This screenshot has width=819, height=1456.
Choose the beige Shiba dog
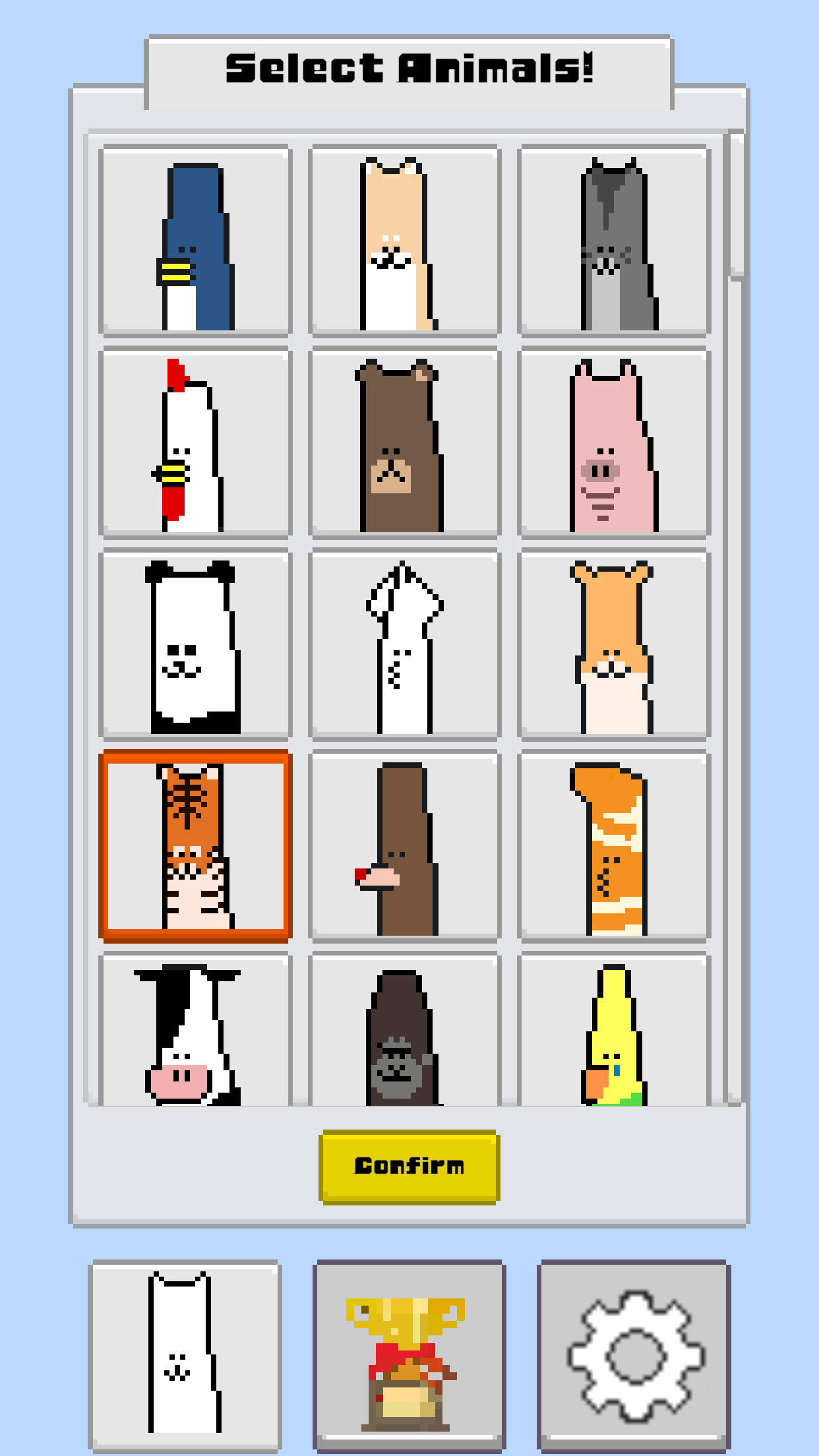pyautogui.click(x=405, y=241)
